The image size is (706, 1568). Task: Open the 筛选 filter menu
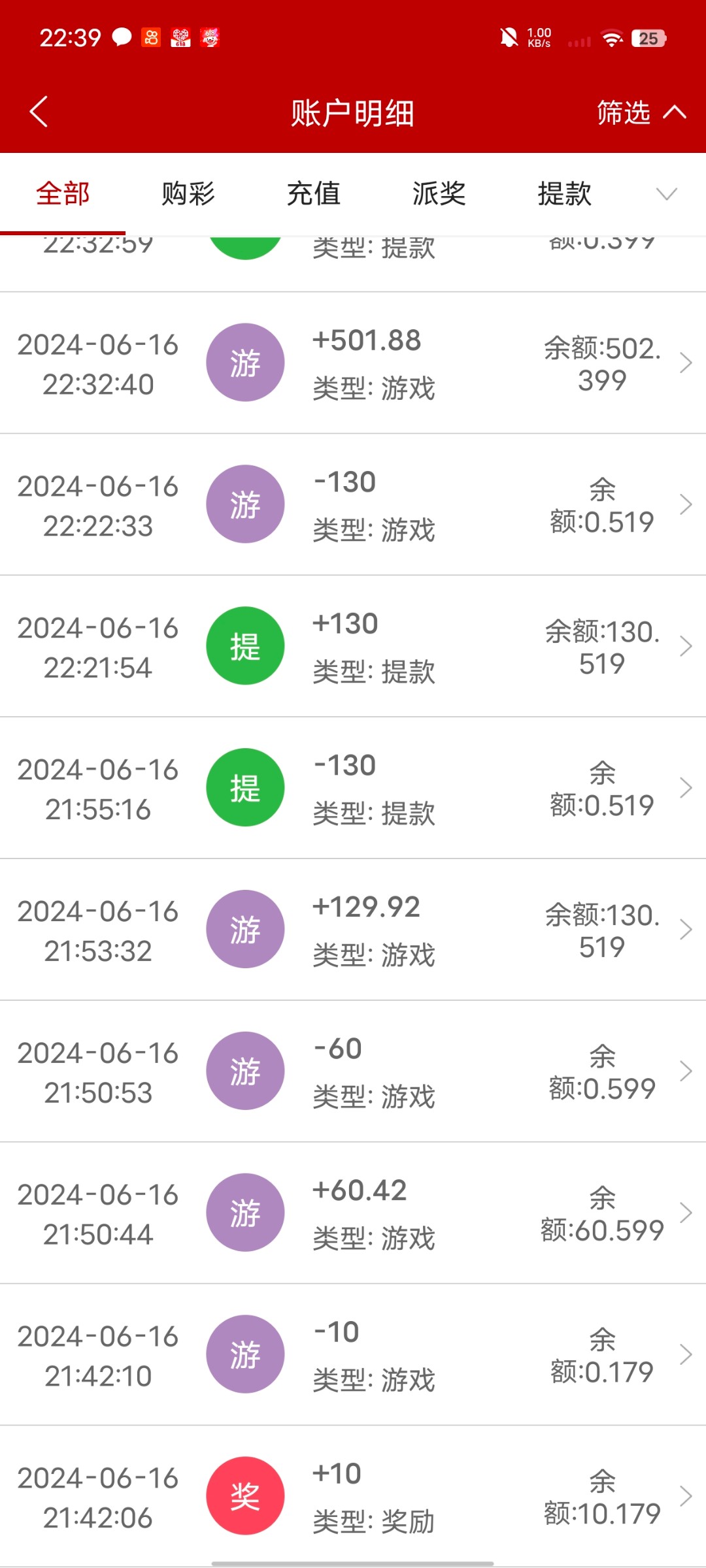641,112
